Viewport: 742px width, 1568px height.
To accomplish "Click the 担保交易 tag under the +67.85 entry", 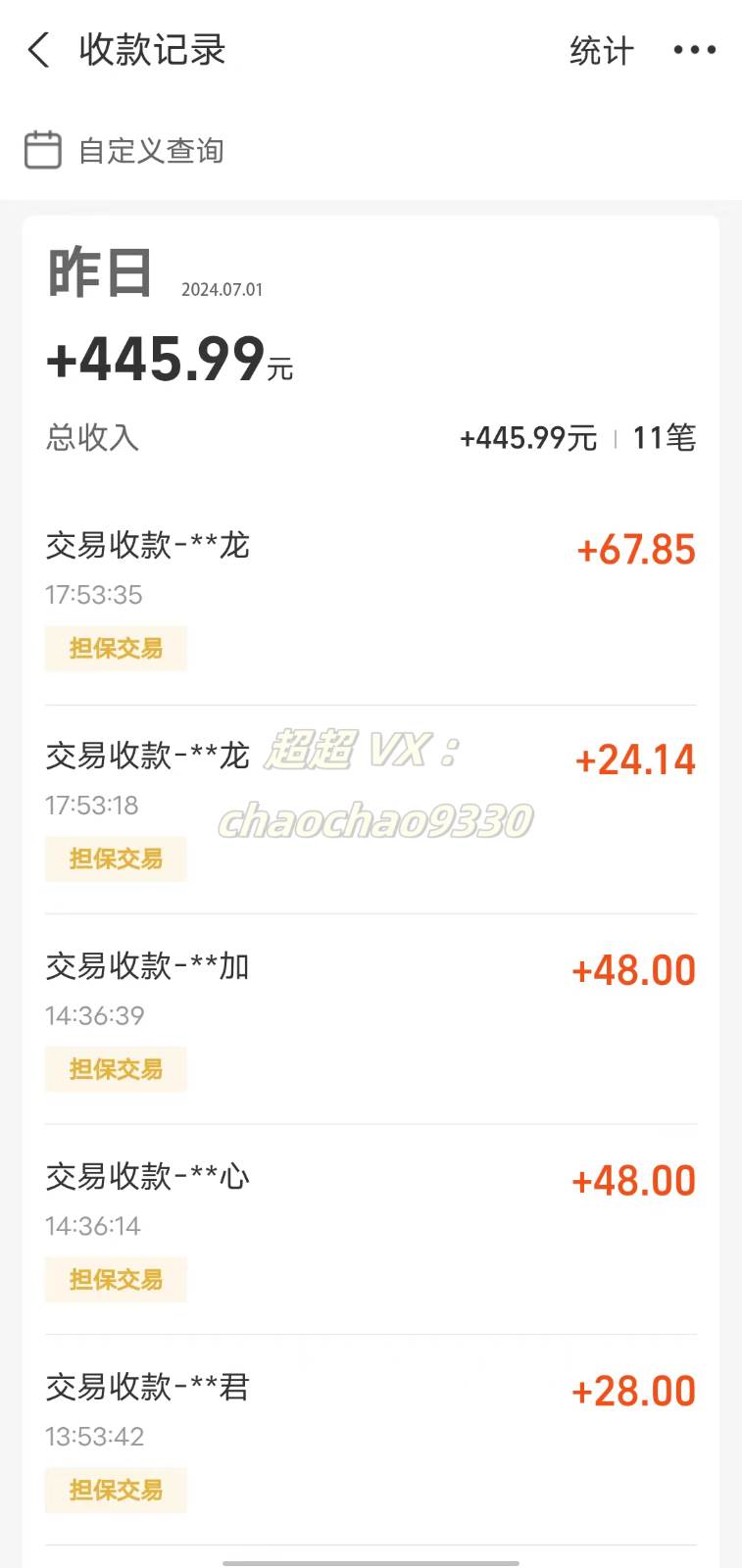I will pos(116,648).
